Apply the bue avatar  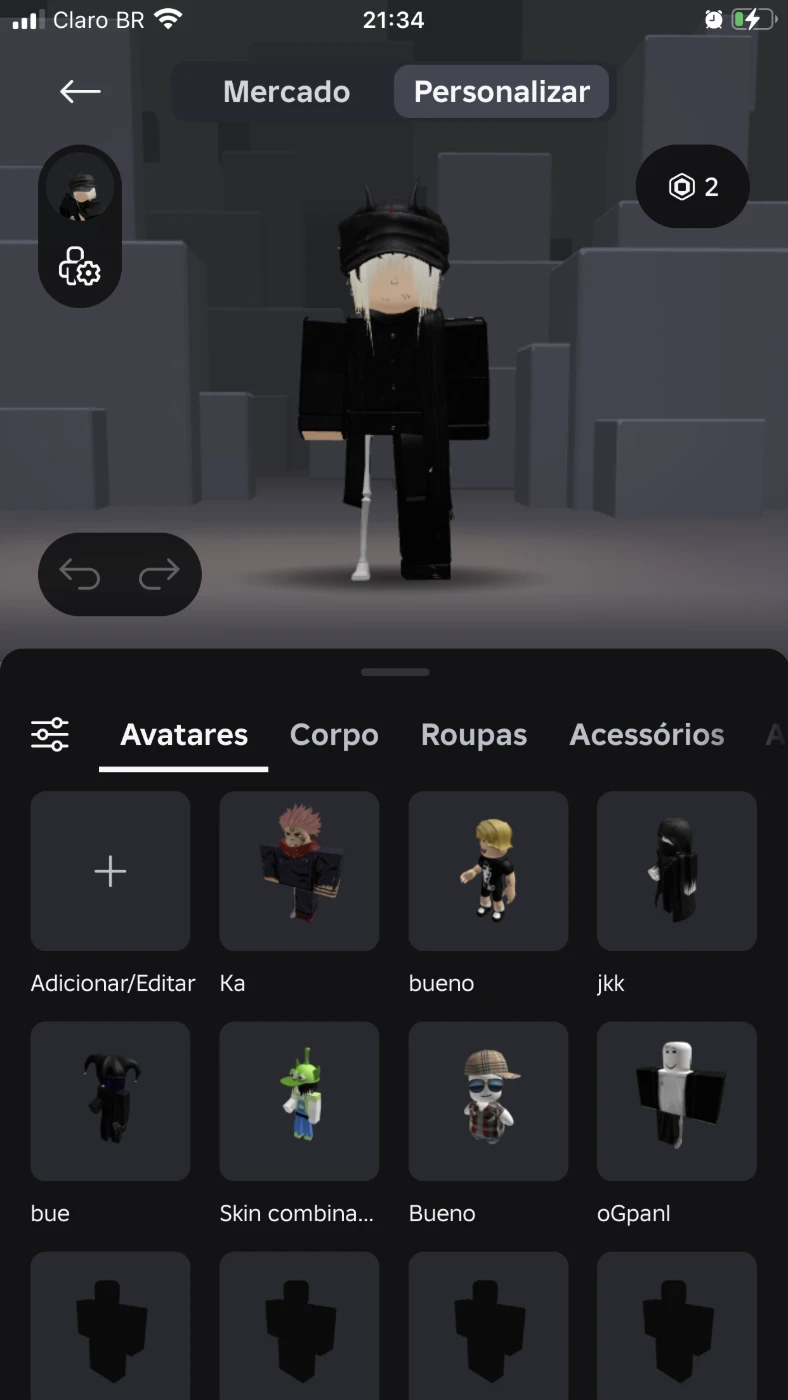[x=110, y=1101]
